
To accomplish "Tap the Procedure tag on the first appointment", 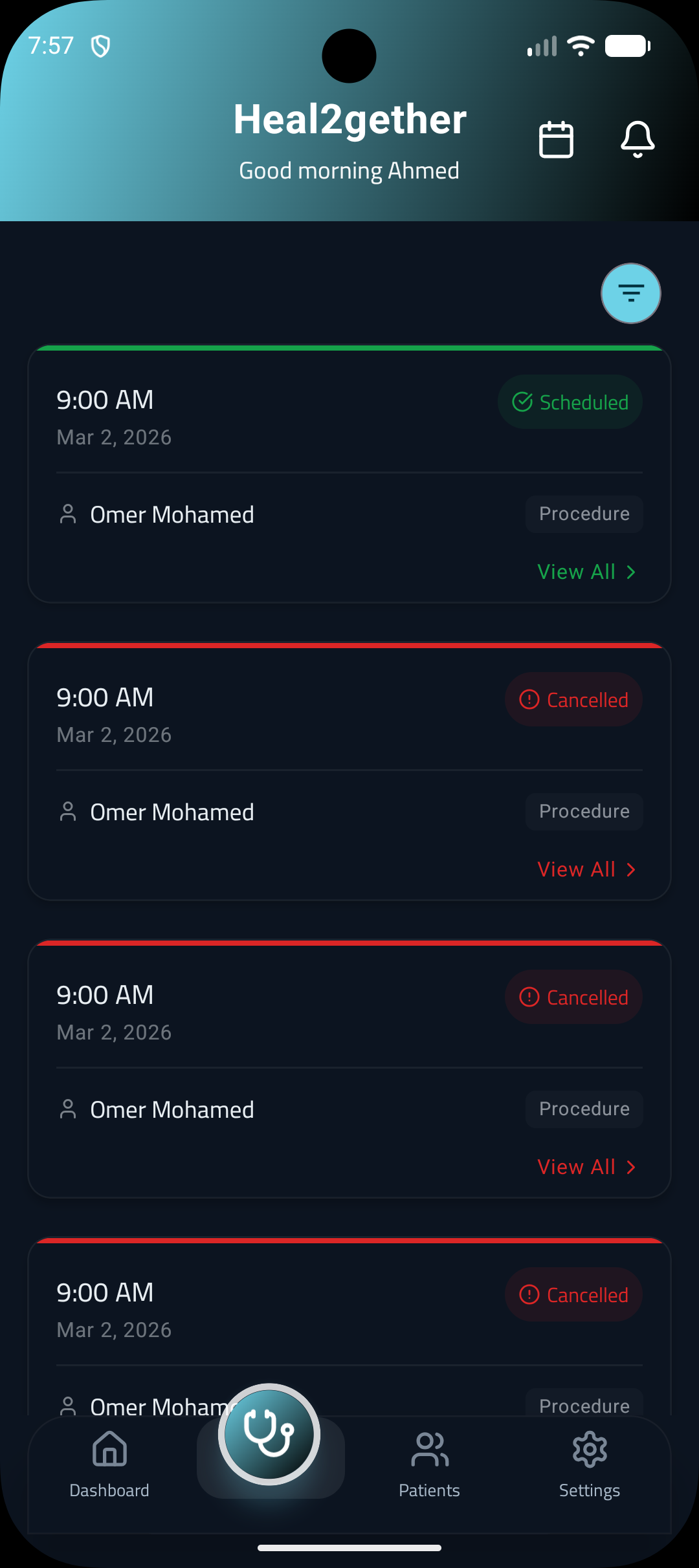I will [583, 514].
